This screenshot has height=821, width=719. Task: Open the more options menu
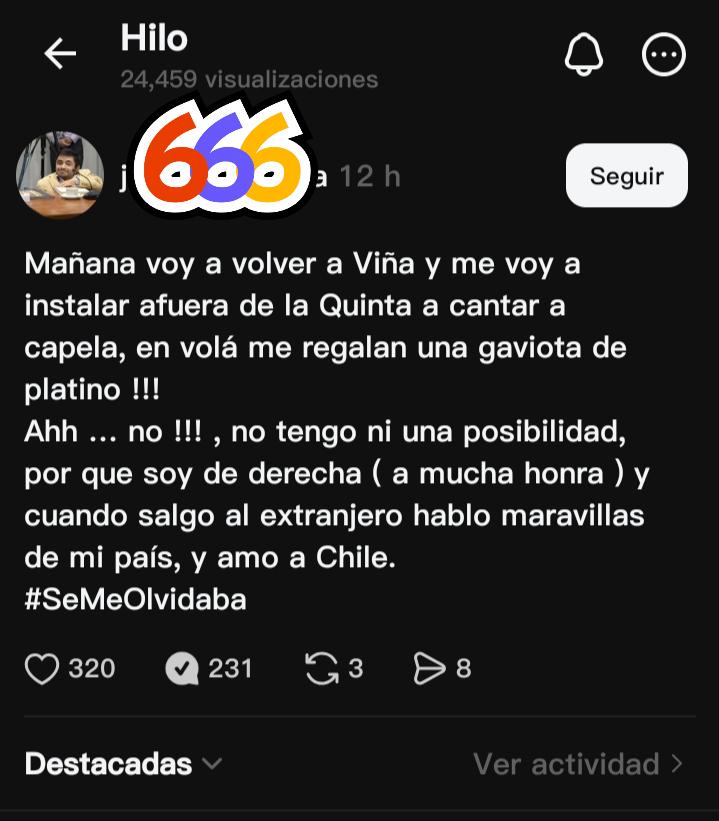point(663,55)
